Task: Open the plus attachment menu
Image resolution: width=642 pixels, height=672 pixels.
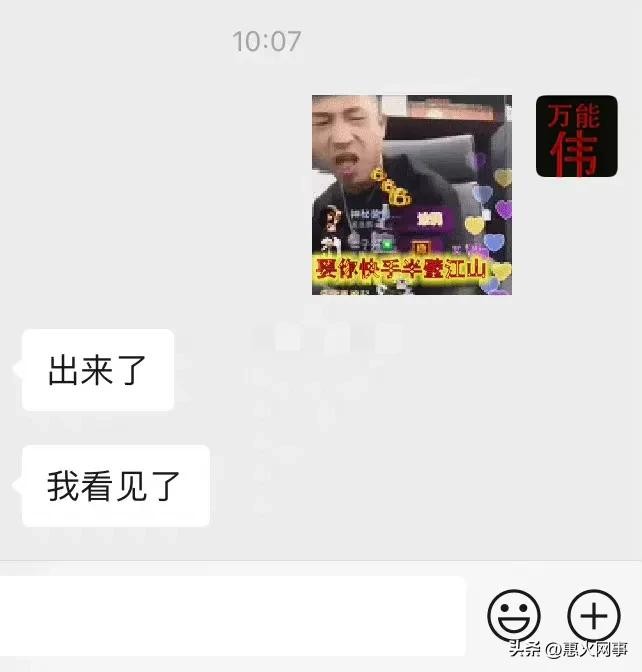Action: [x=594, y=615]
